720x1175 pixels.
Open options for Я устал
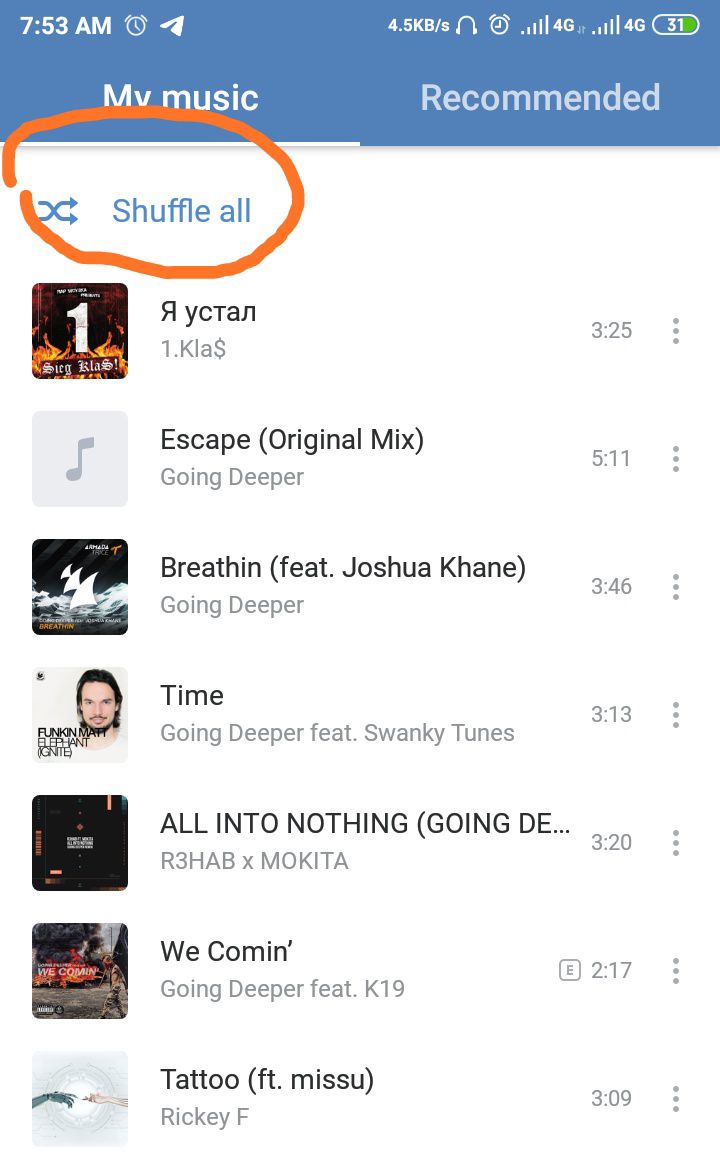tap(676, 331)
